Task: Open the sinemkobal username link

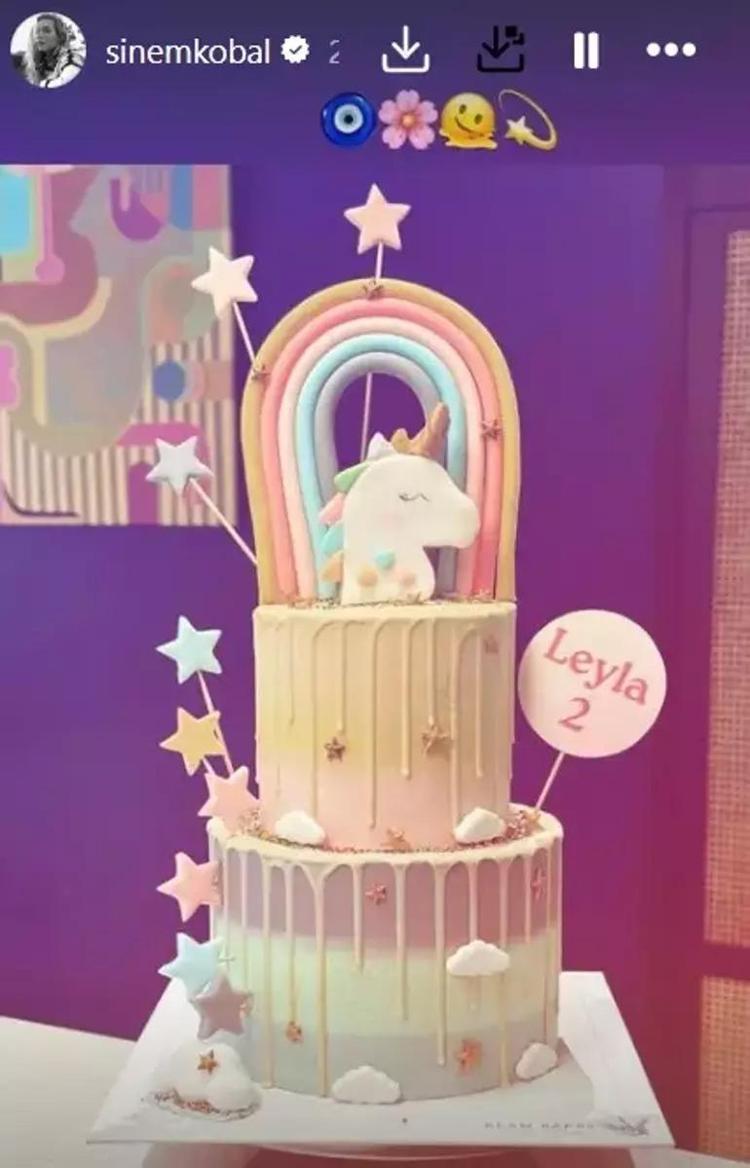Action: pyautogui.click(x=188, y=52)
